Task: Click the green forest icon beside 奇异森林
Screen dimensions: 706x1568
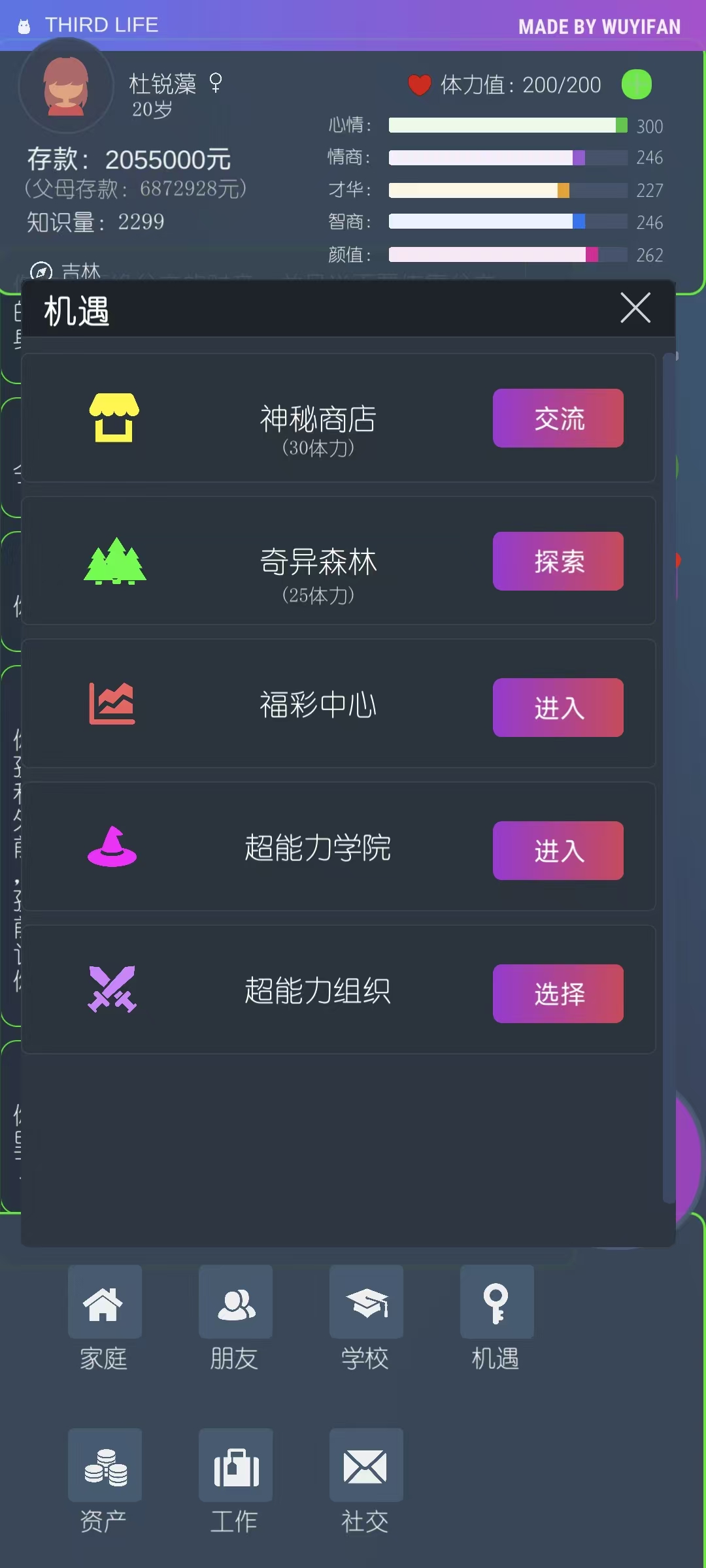Action: click(x=115, y=562)
